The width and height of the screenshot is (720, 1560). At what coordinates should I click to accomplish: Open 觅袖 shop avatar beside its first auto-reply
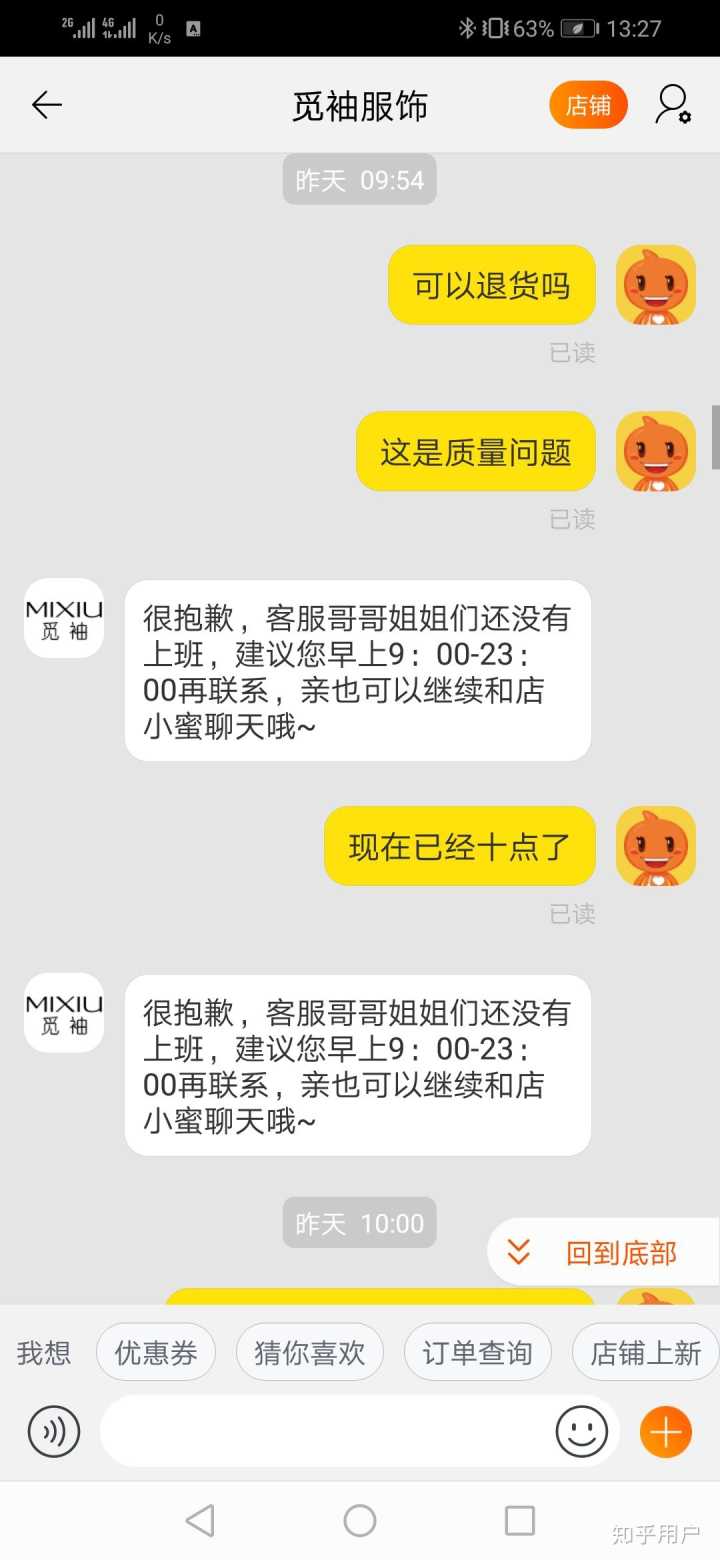click(x=64, y=618)
